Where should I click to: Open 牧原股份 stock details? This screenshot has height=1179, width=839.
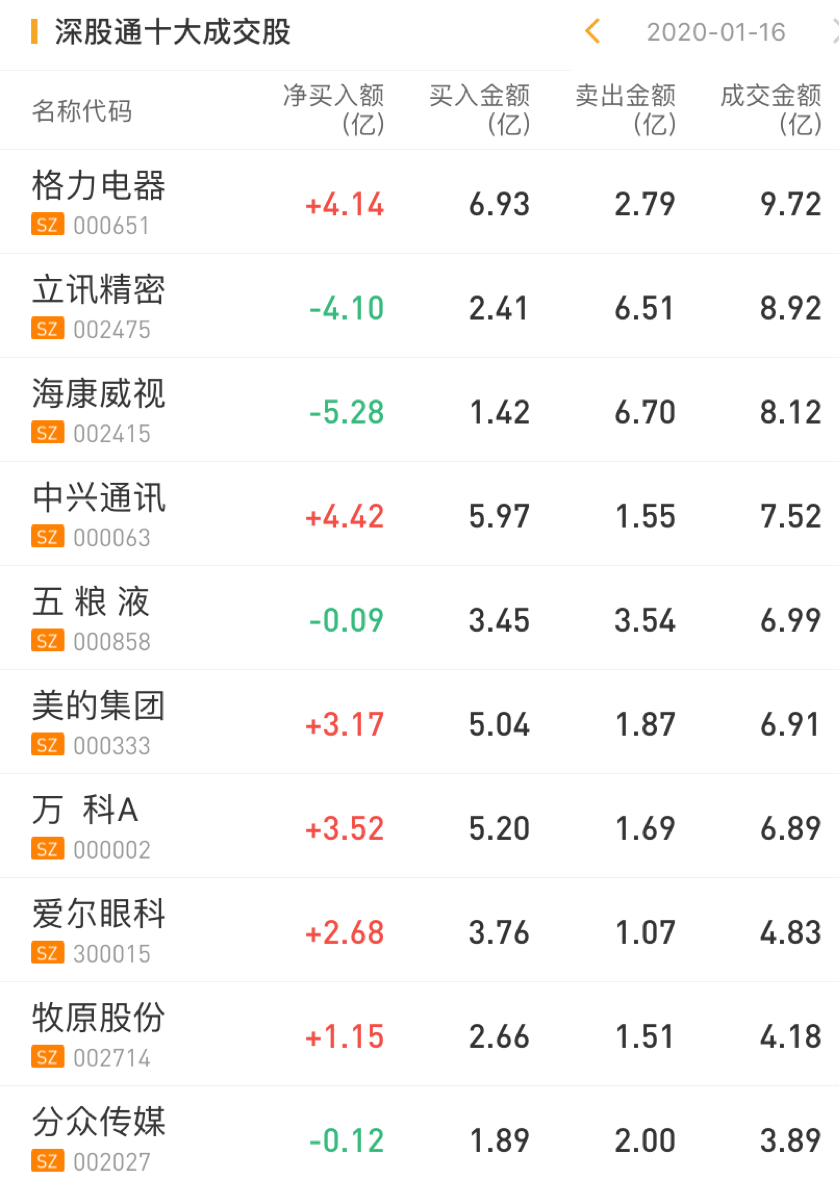tap(98, 1018)
